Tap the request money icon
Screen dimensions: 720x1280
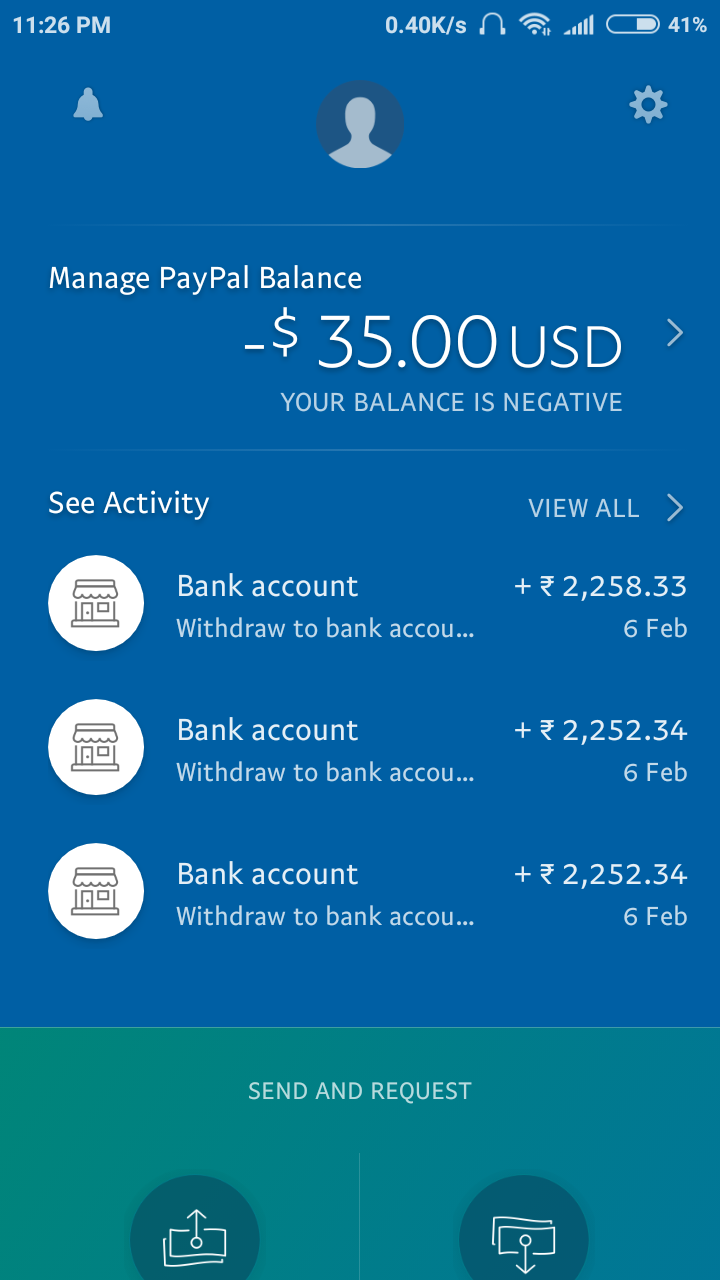tap(523, 1235)
